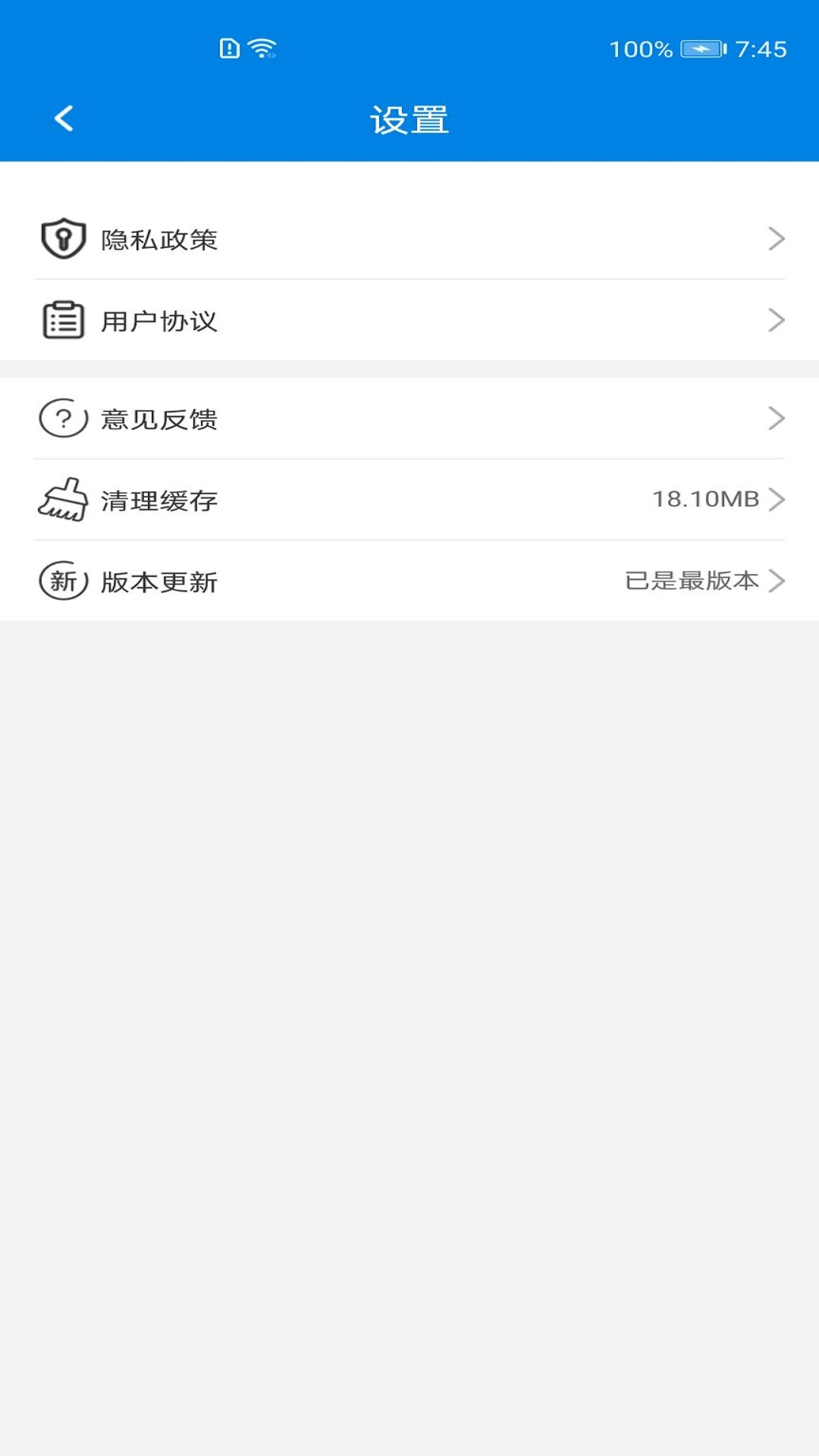The width and height of the screenshot is (819, 1456).
Task: Click the user agreement document icon
Action: tap(63, 319)
